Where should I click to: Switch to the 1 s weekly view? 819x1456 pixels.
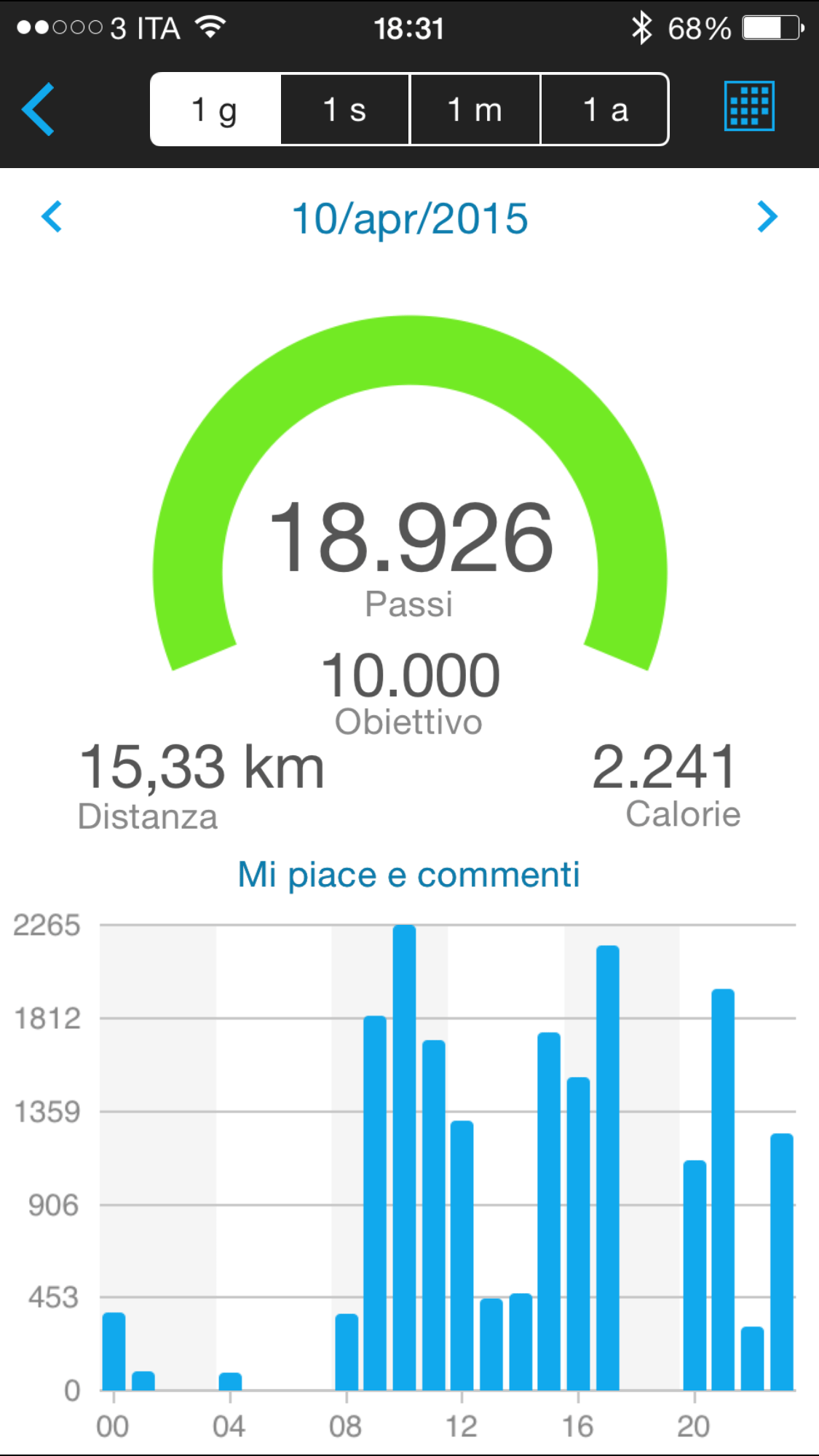pyautogui.click(x=345, y=109)
